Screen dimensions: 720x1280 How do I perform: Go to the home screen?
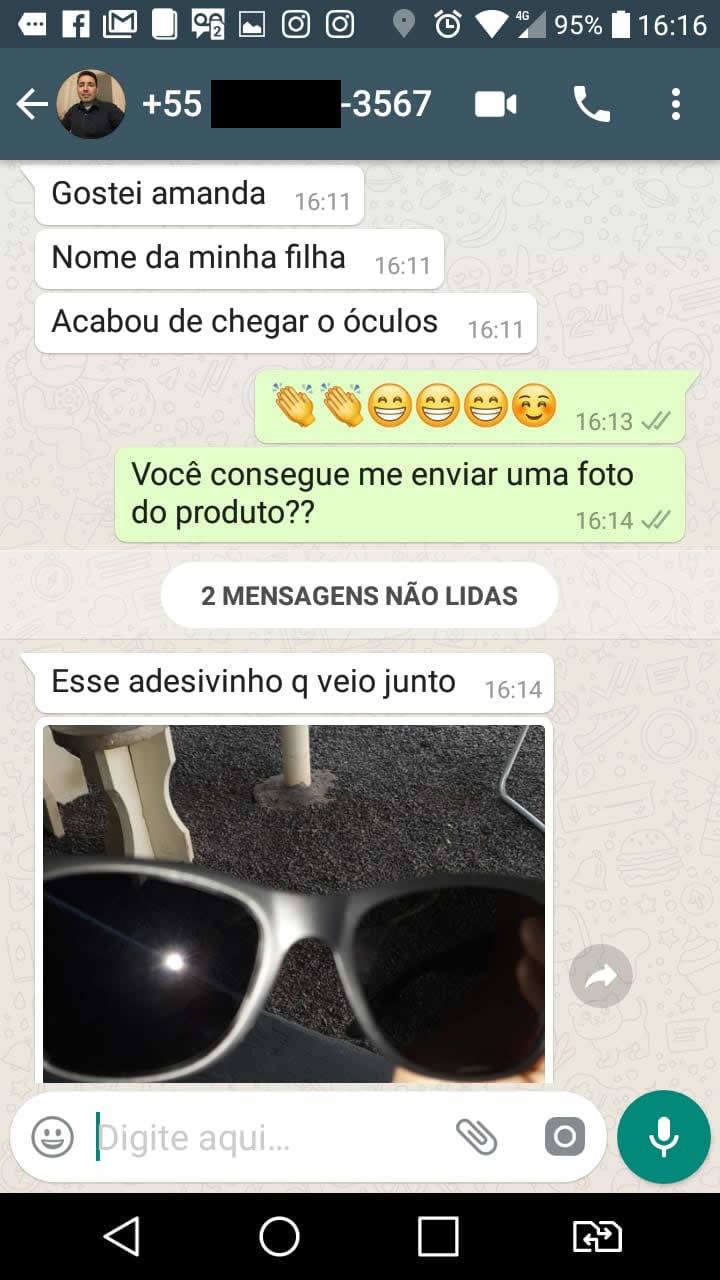(279, 1237)
